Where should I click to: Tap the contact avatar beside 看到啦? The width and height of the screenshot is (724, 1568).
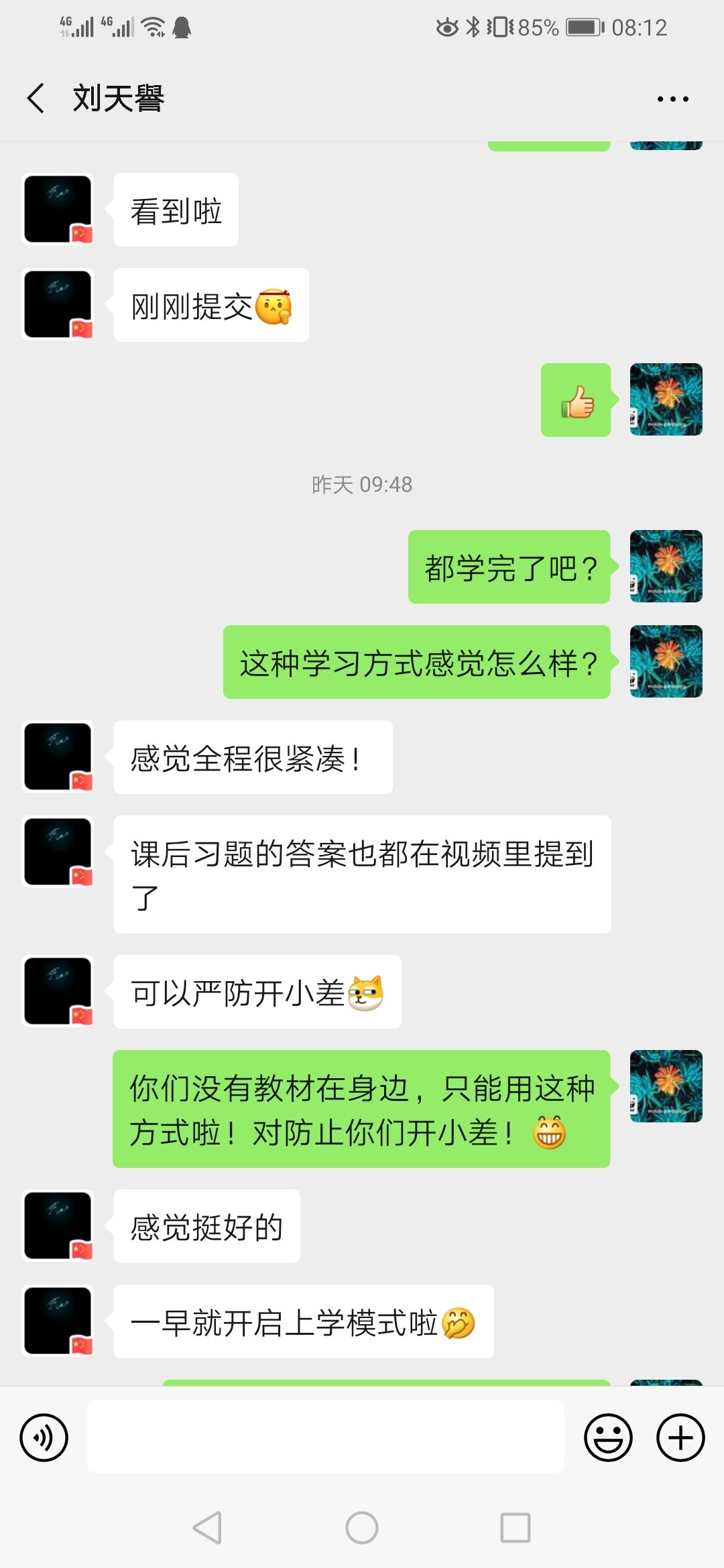58,210
